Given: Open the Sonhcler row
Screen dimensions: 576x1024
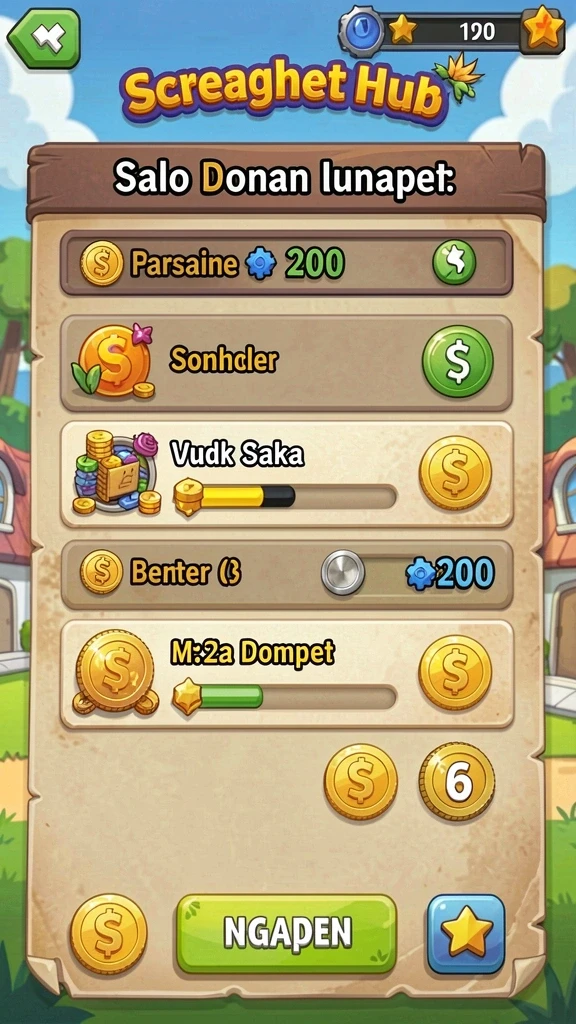Looking at the screenshot, I should pyautogui.click(x=287, y=363).
